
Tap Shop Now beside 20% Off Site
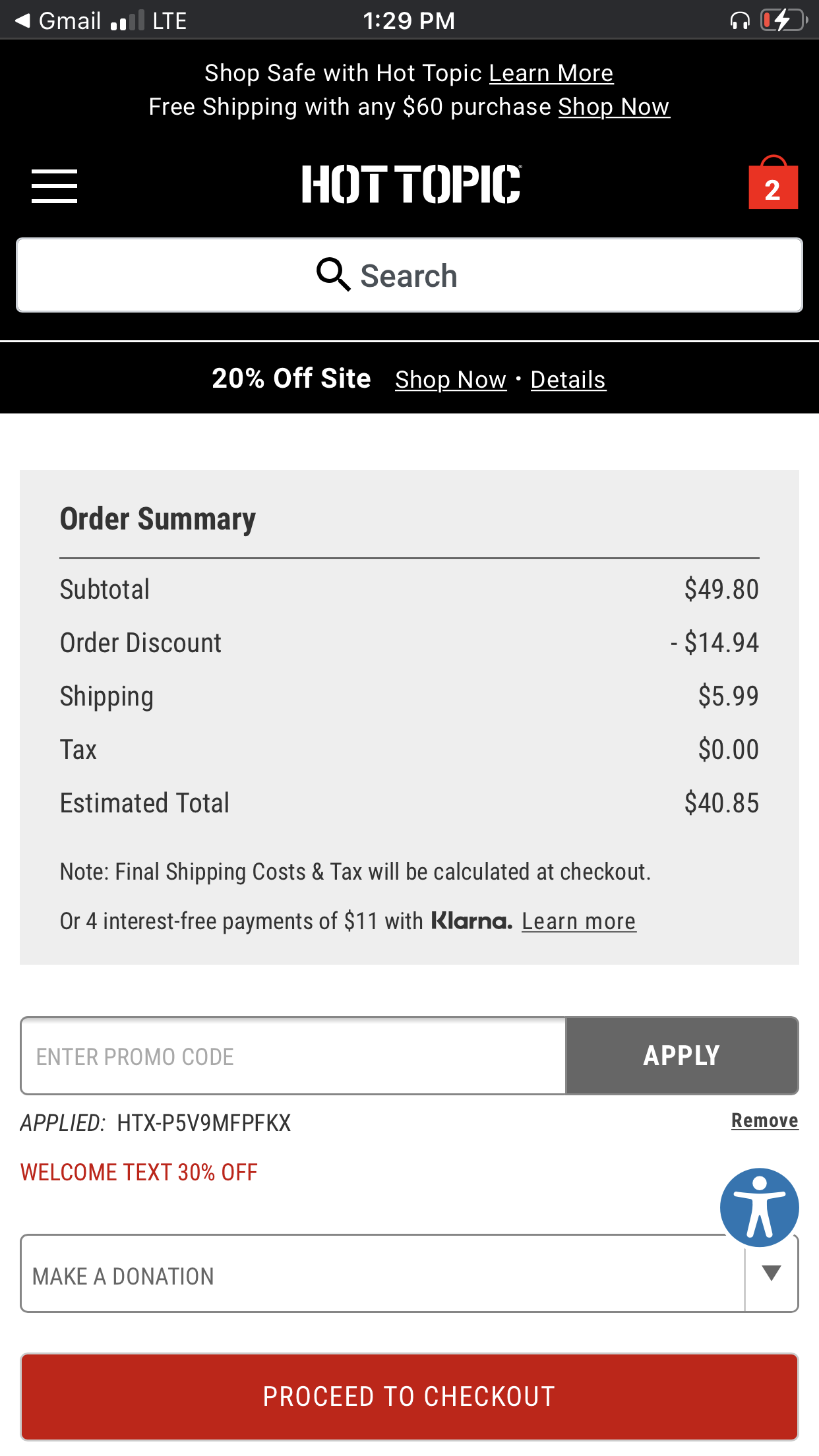(x=451, y=380)
